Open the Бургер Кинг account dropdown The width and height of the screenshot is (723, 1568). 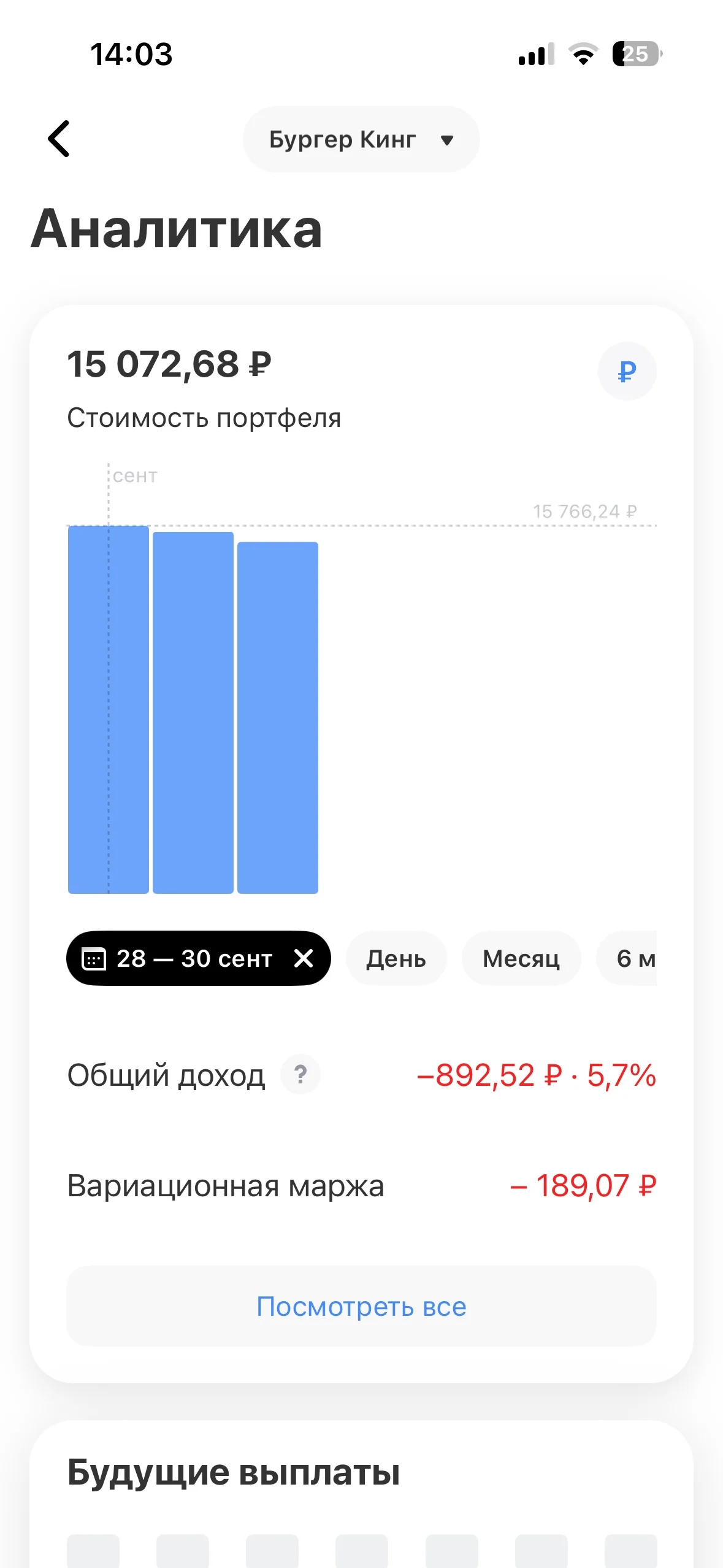pos(361,139)
